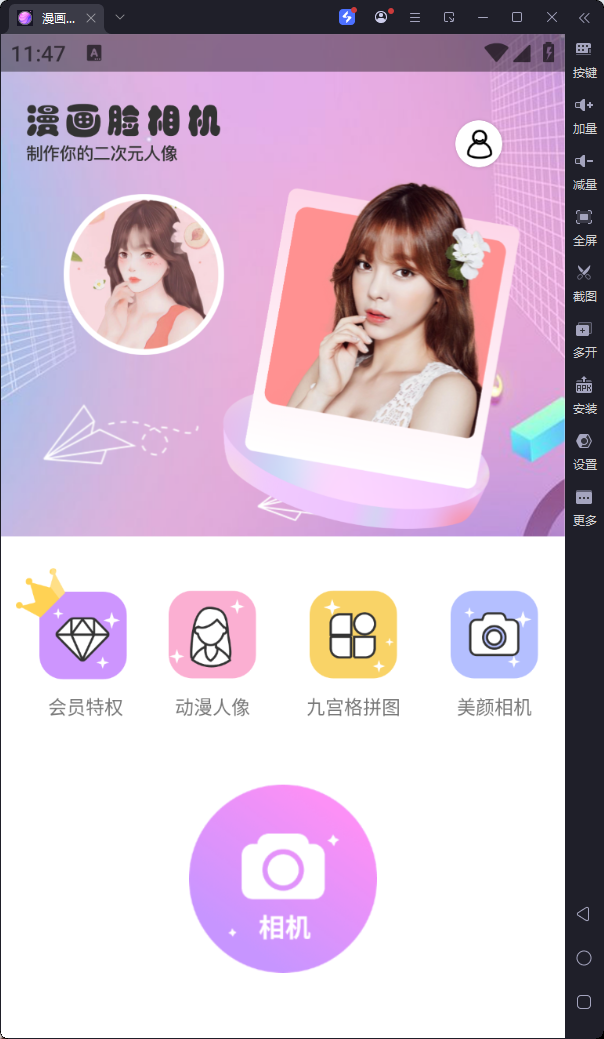The width and height of the screenshot is (604, 1039).
Task: Launch 美颜相机 beauty camera
Action: tap(494, 635)
